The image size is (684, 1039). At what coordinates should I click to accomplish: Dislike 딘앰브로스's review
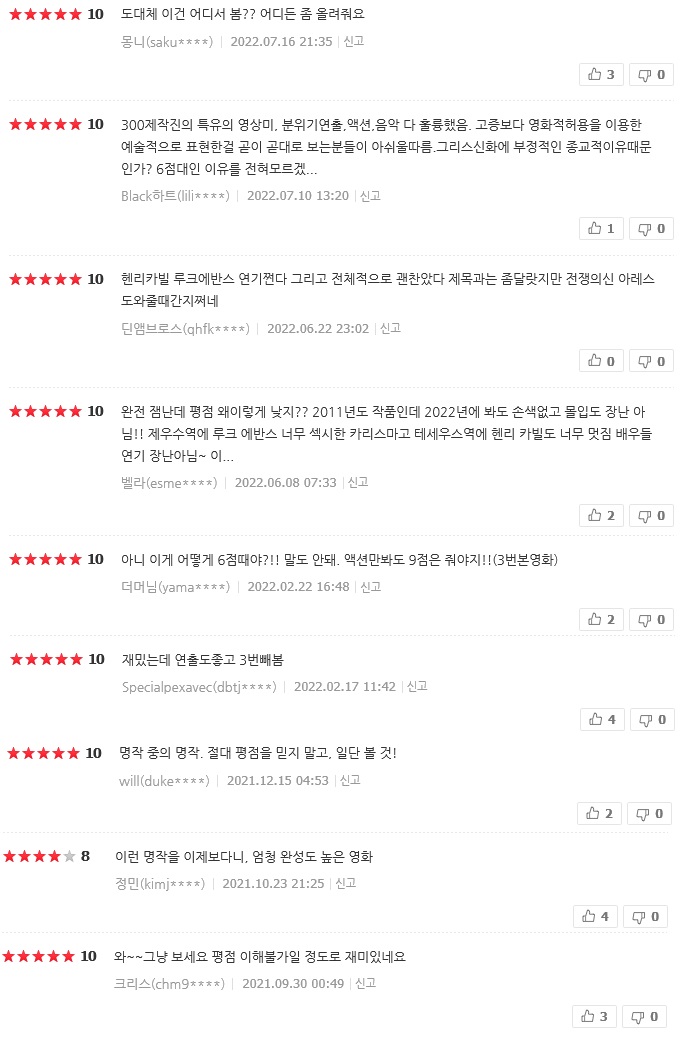click(x=651, y=360)
